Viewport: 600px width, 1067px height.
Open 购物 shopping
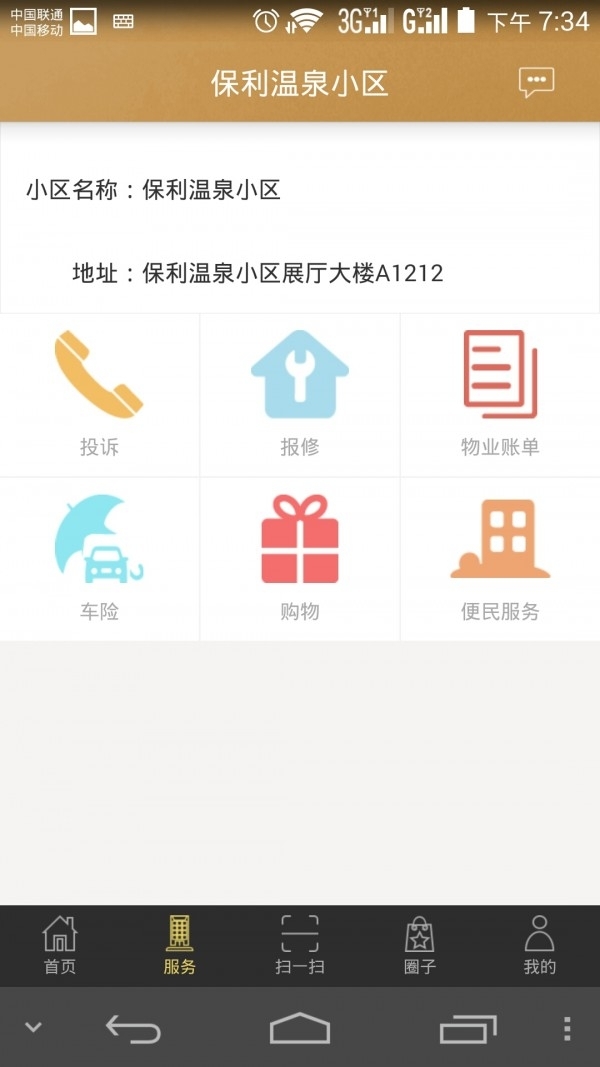300,559
